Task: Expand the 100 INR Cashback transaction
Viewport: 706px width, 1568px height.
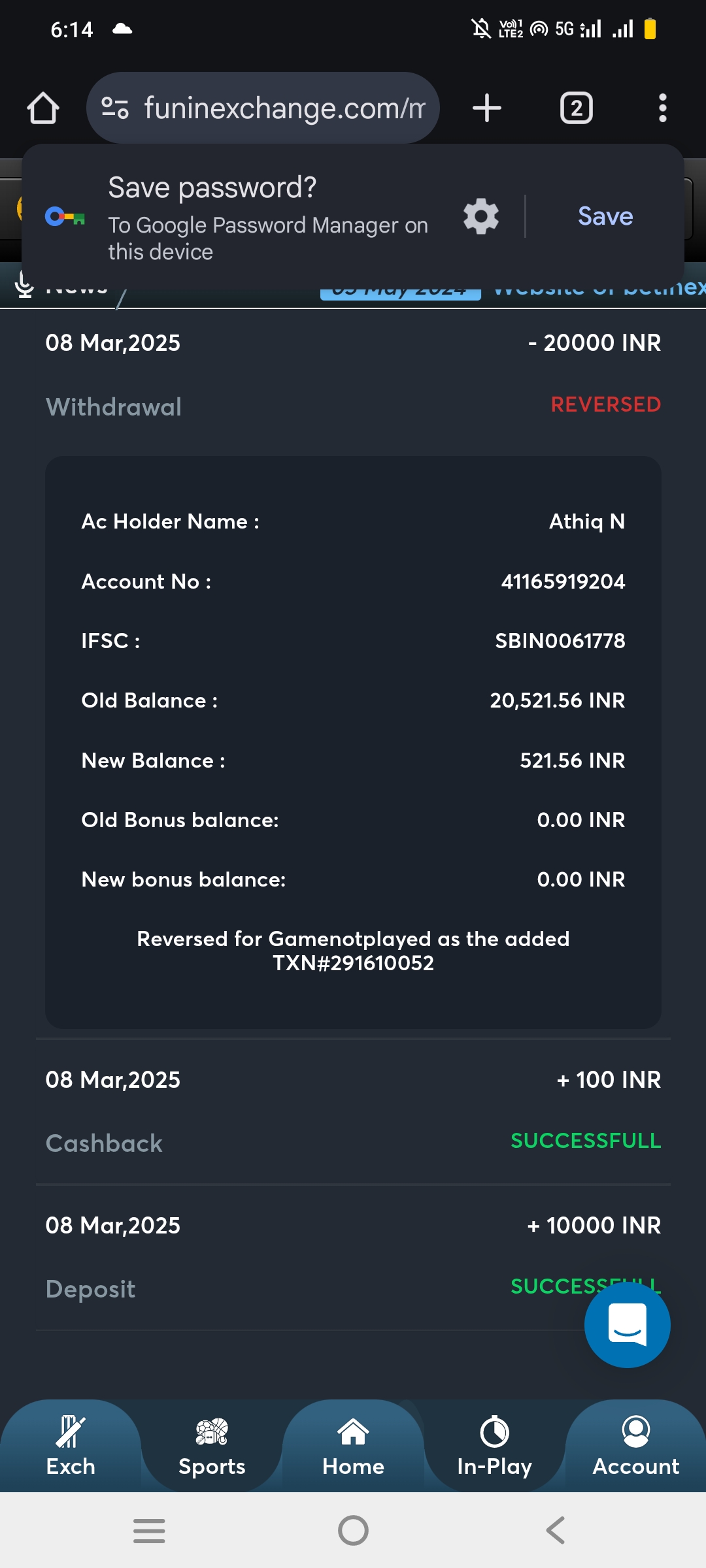Action: [x=353, y=1111]
